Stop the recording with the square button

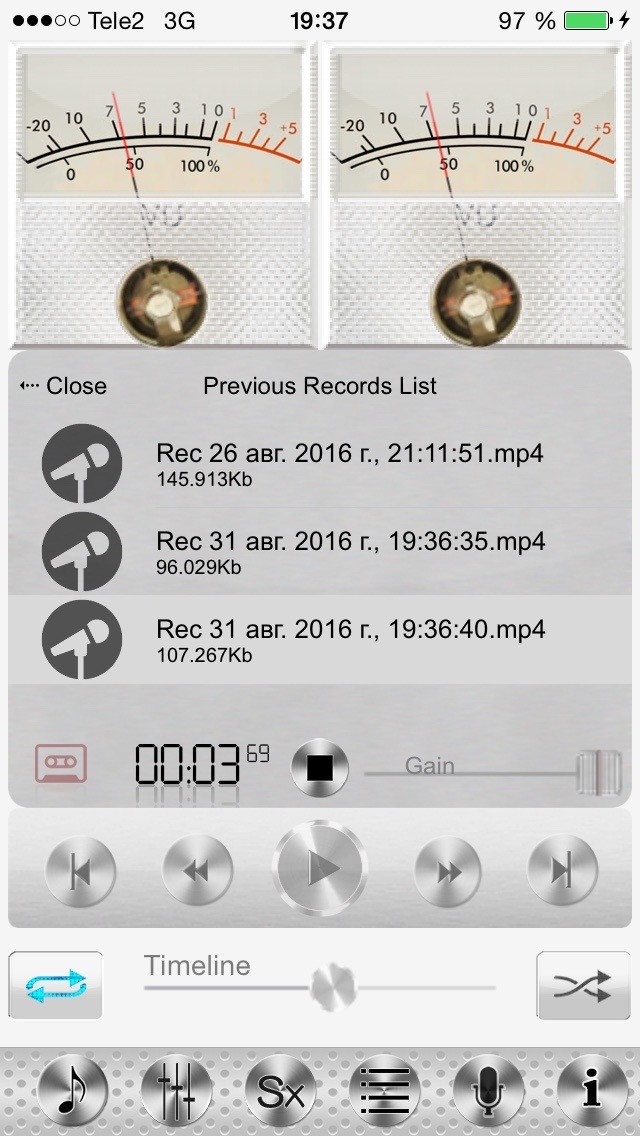click(319, 767)
